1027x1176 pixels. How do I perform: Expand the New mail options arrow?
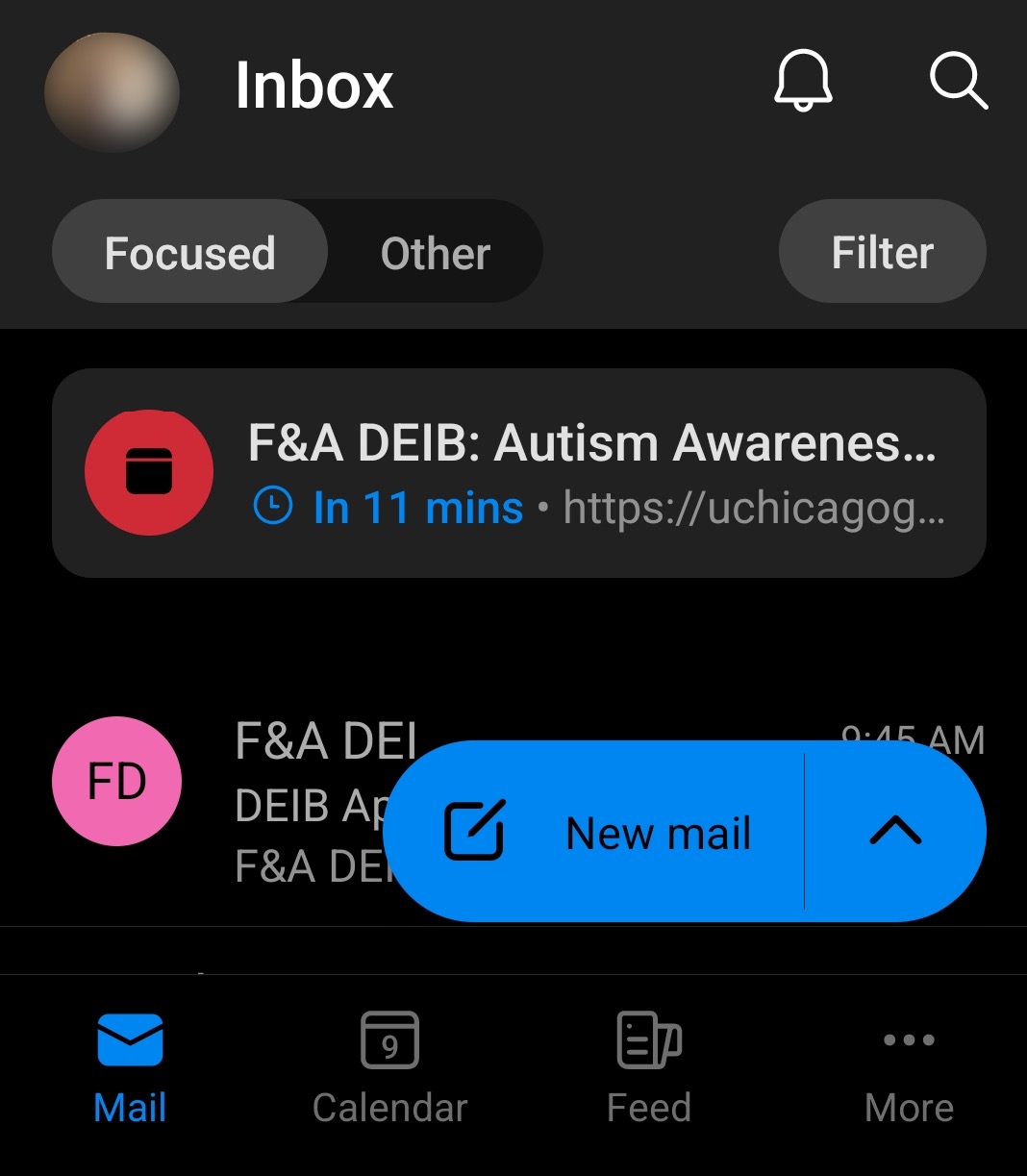(895, 831)
